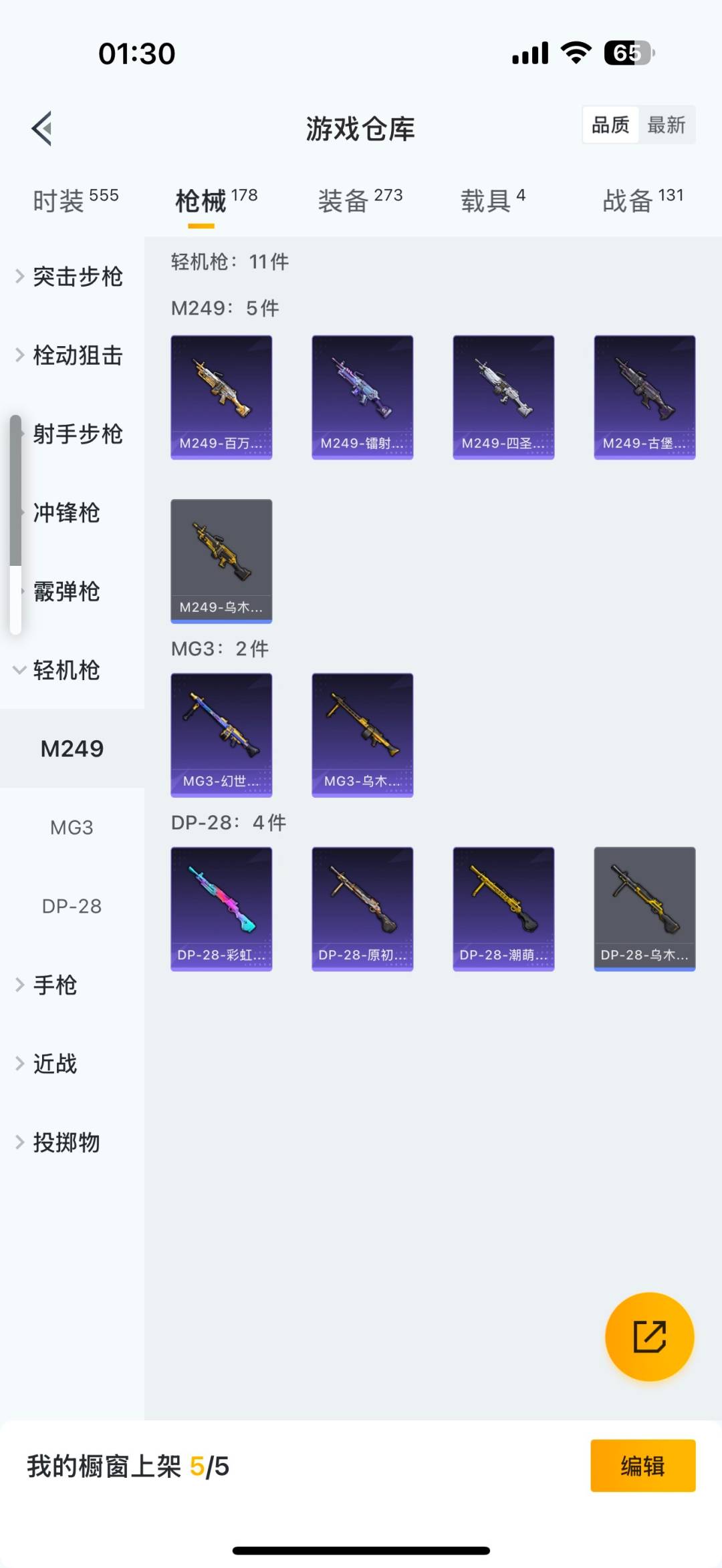Open the DP-28-彩虹 weapon skin

pos(221,909)
